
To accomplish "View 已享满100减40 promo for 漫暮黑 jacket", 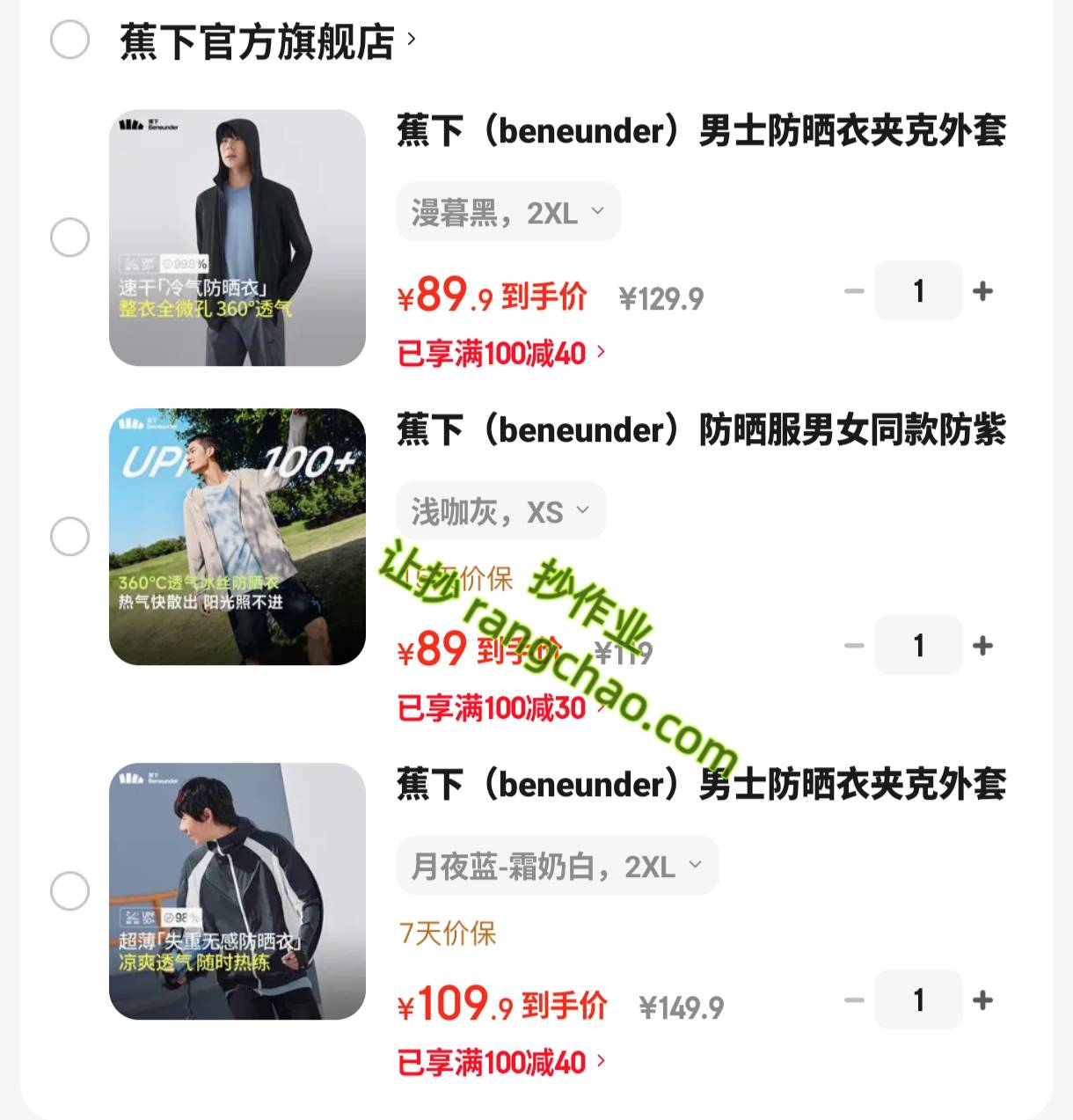I will pyautogui.click(x=501, y=354).
